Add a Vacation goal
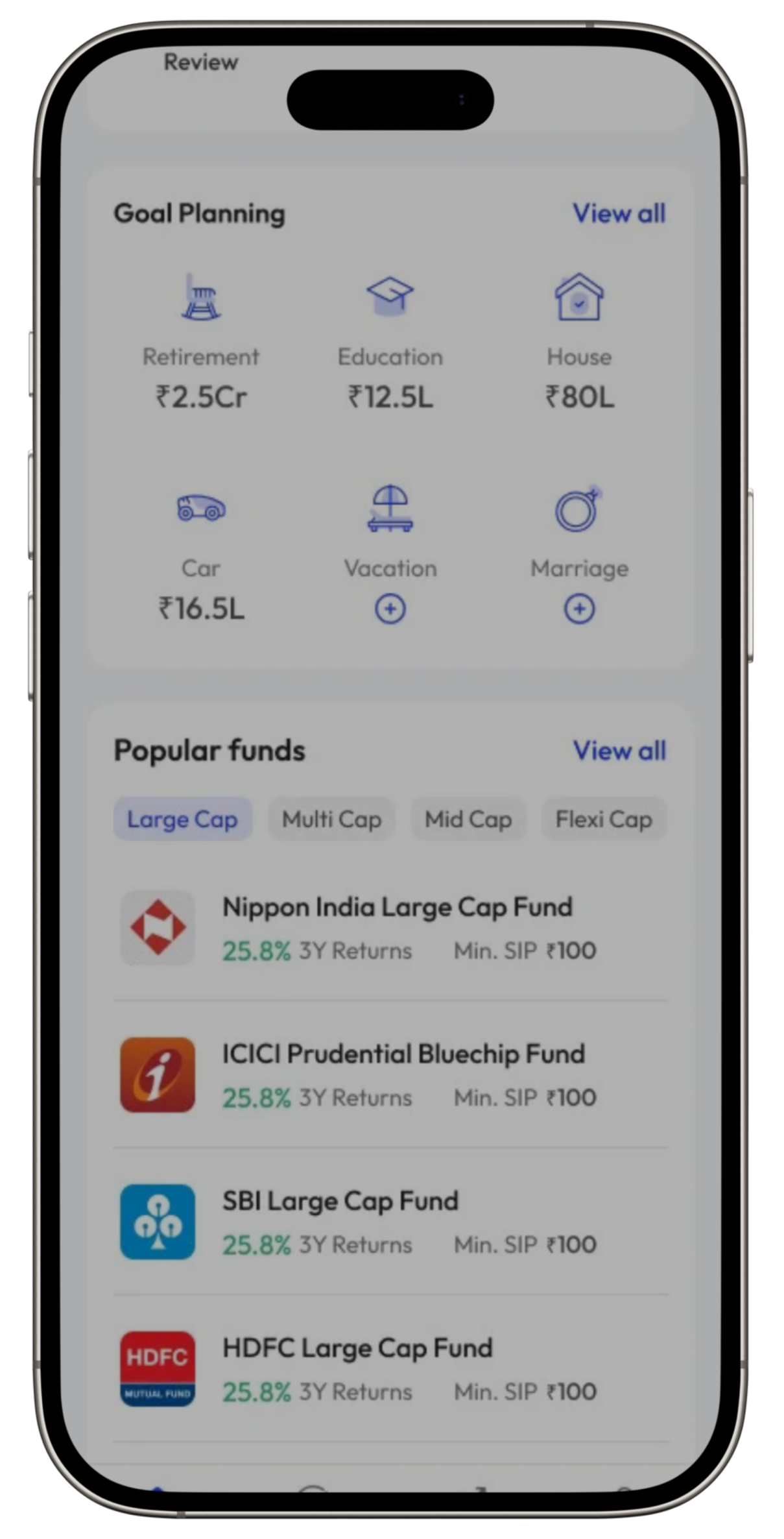784x1539 pixels. pyautogui.click(x=390, y=609)
